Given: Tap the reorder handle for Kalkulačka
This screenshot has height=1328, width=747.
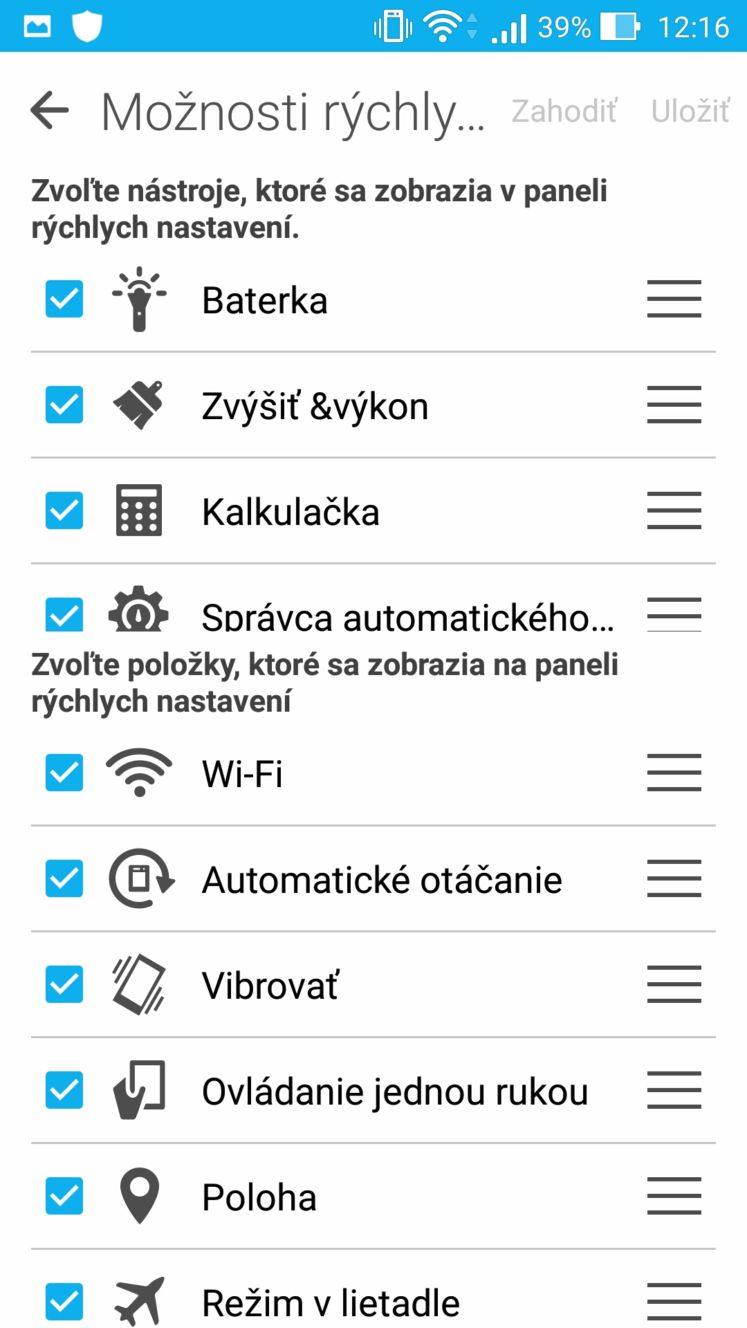Looking at the screenshot, I should coord(674,511).
